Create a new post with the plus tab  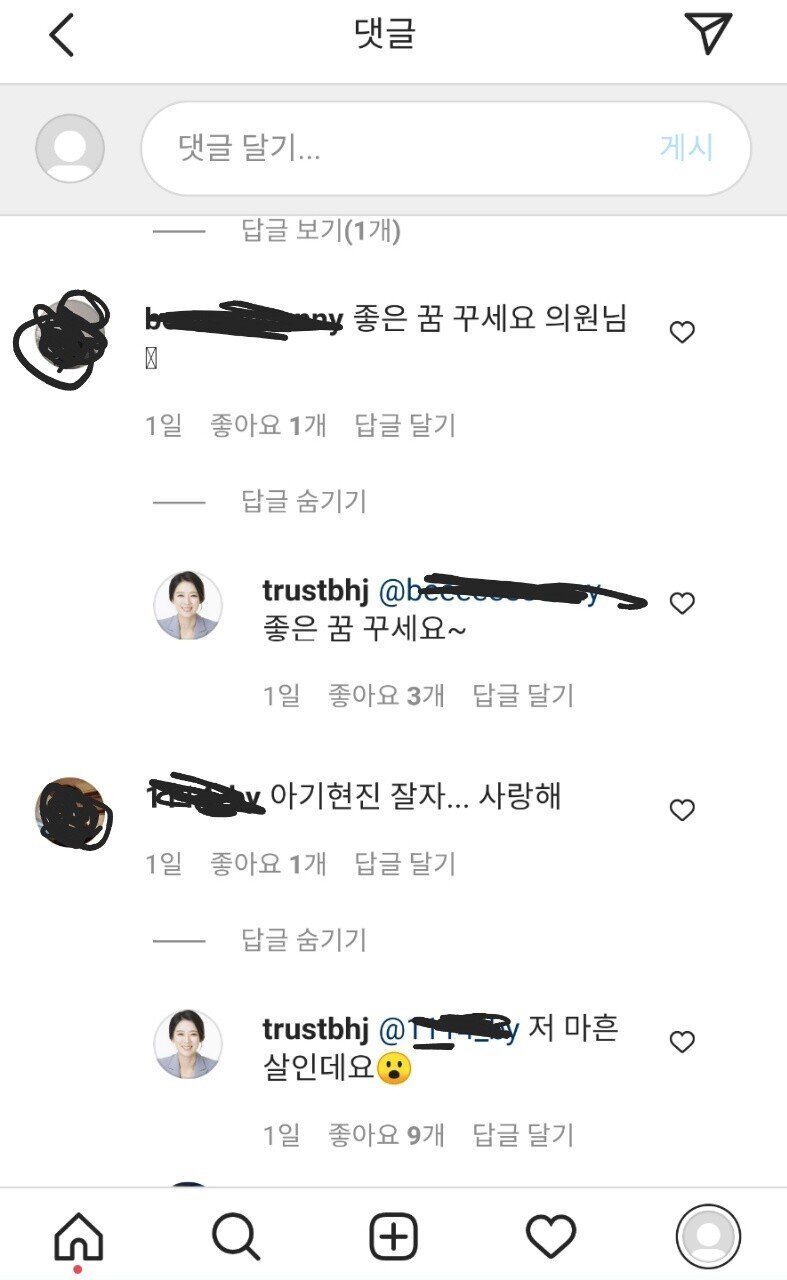[x=394, y=1238]
